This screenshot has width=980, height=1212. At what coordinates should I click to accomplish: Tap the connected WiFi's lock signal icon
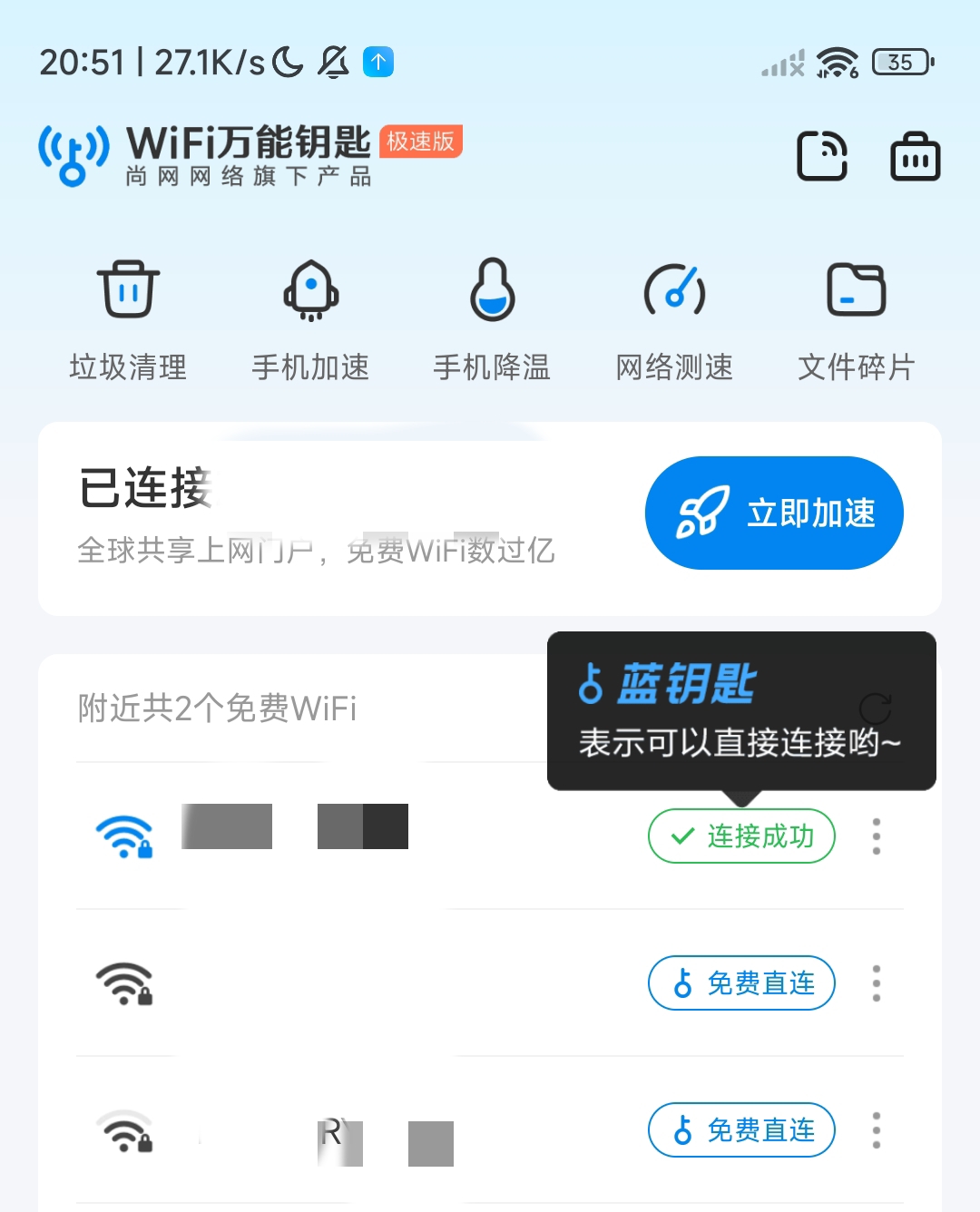tap(124, 836)
